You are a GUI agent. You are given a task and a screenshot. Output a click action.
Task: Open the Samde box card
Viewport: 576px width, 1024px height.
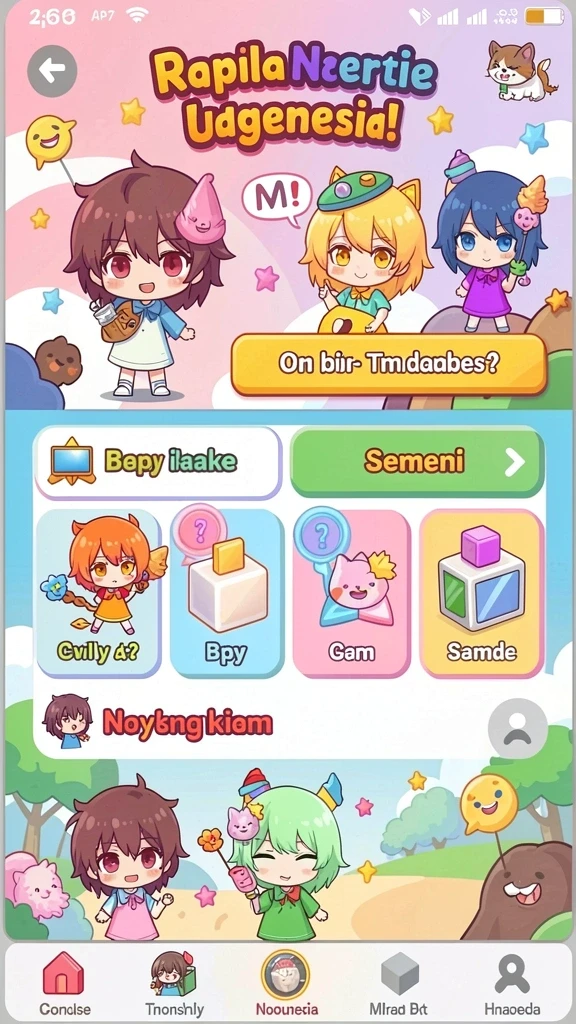pos(481,593)
